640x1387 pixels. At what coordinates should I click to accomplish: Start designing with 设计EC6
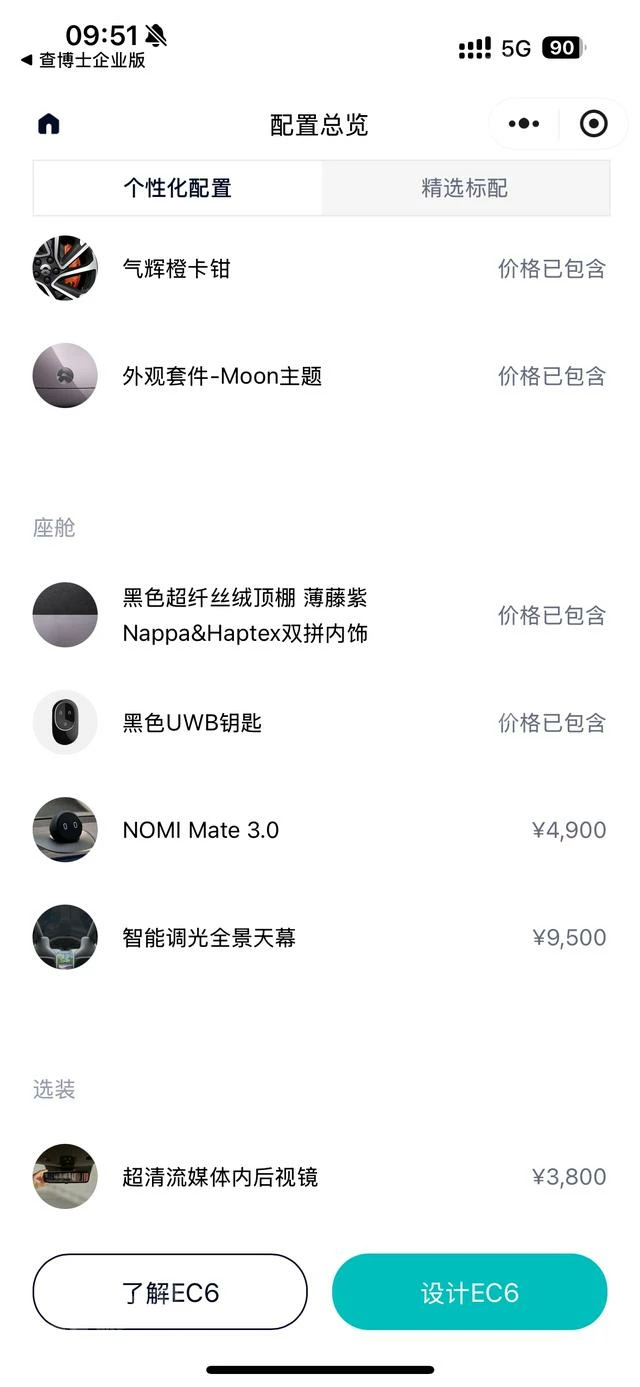tap(469, 1292)
